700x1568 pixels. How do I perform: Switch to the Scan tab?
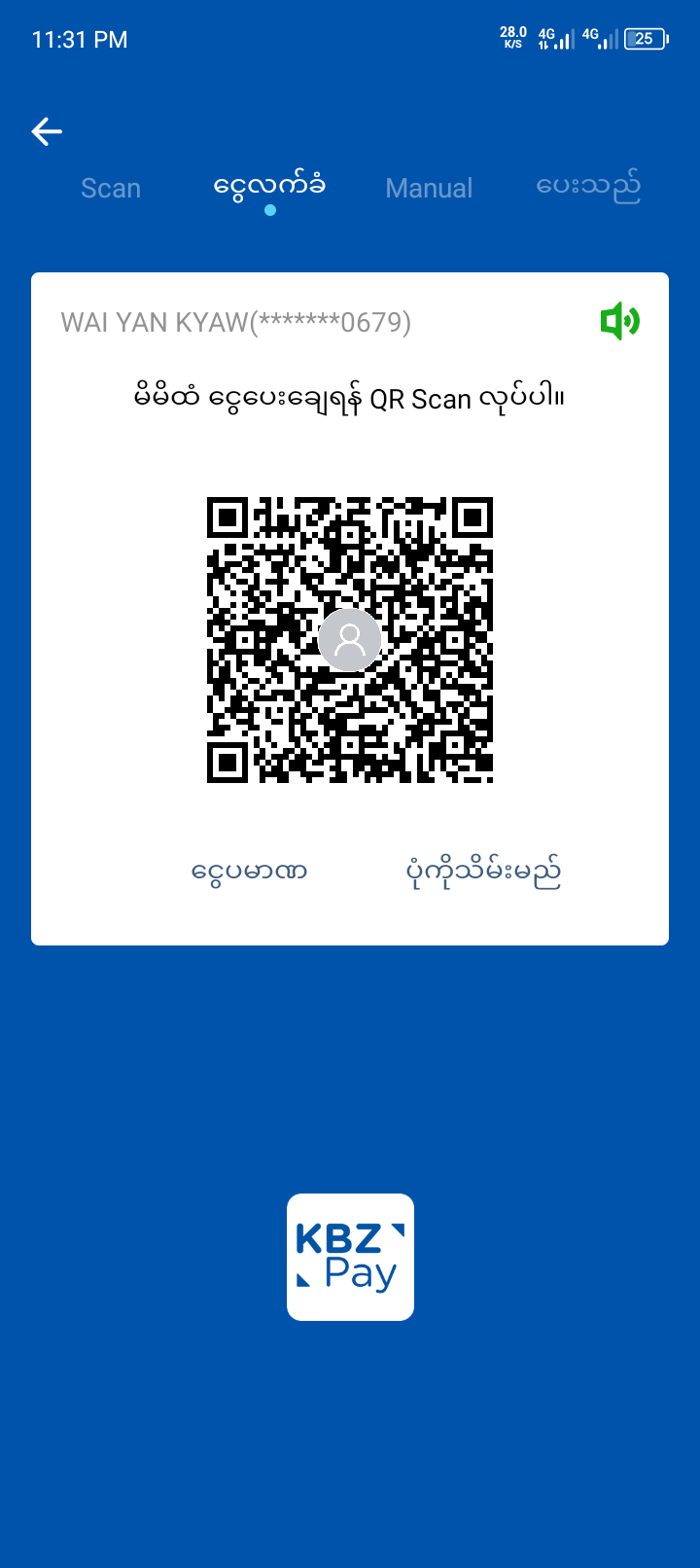point(111,188)
